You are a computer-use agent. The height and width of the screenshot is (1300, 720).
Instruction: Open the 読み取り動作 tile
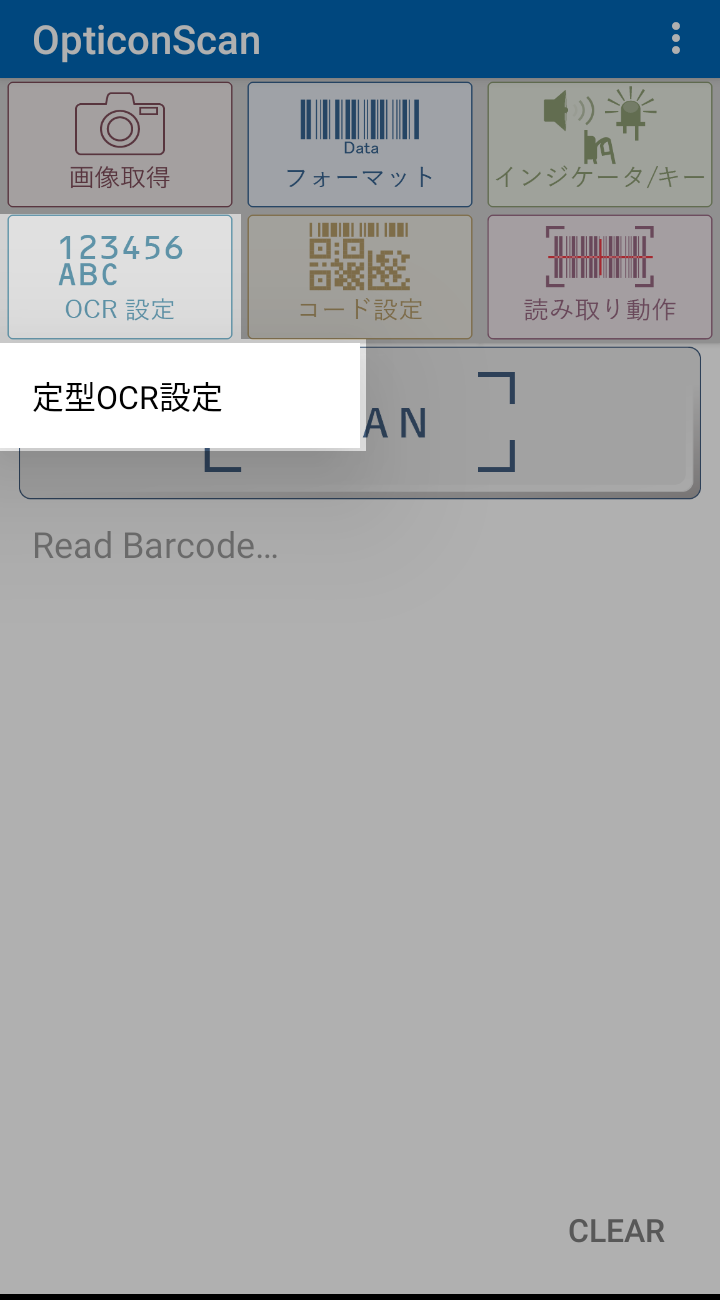(x=600, y=277)
